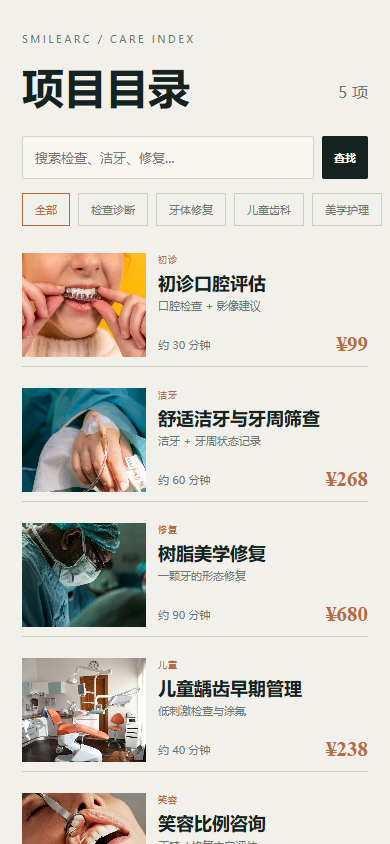Open the 儿童龋齿早期管理 card
Screen dimensions: 390x844
(x=195, y=710)
